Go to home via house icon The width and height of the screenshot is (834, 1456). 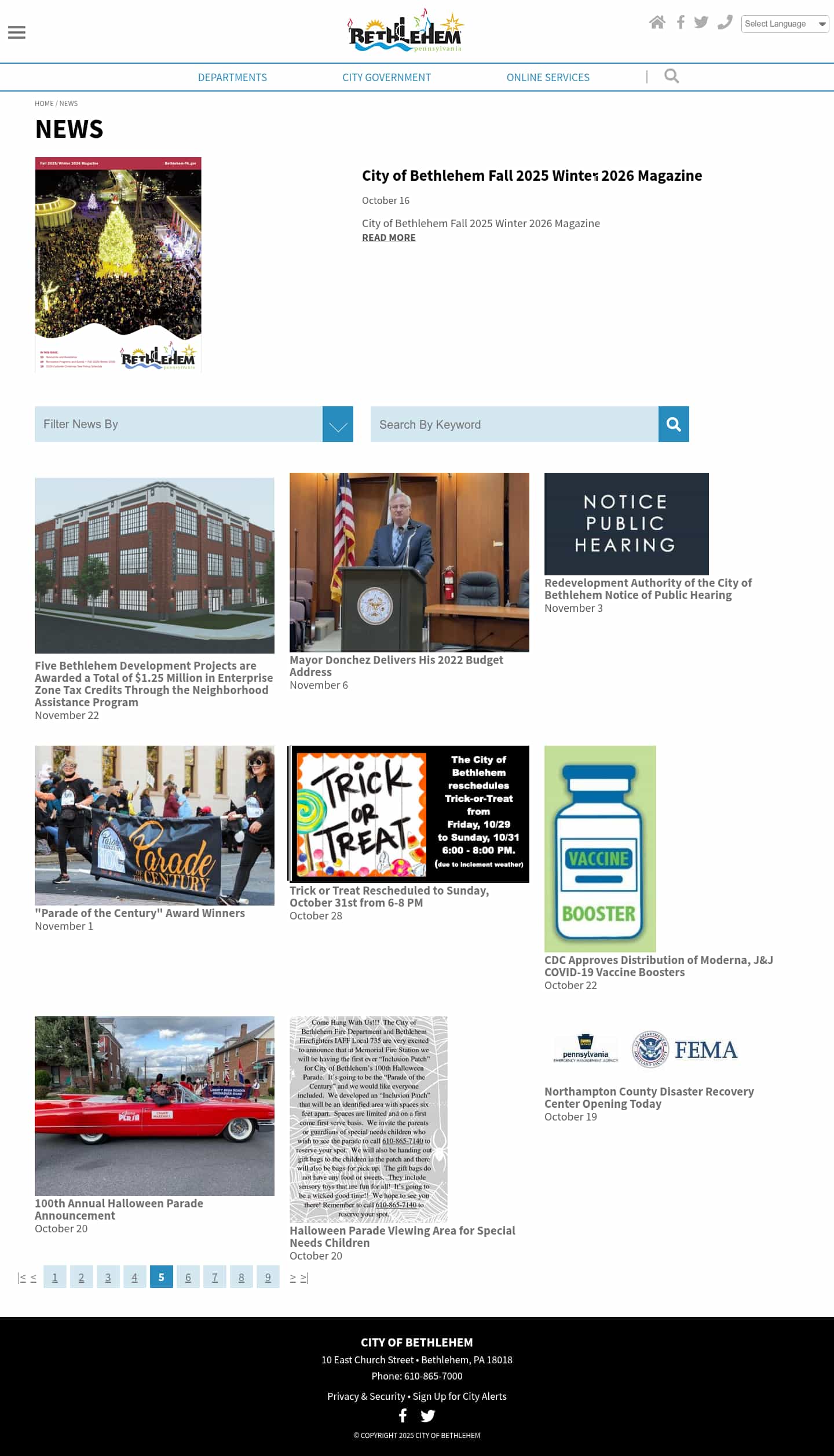click(x=657, y=23)
